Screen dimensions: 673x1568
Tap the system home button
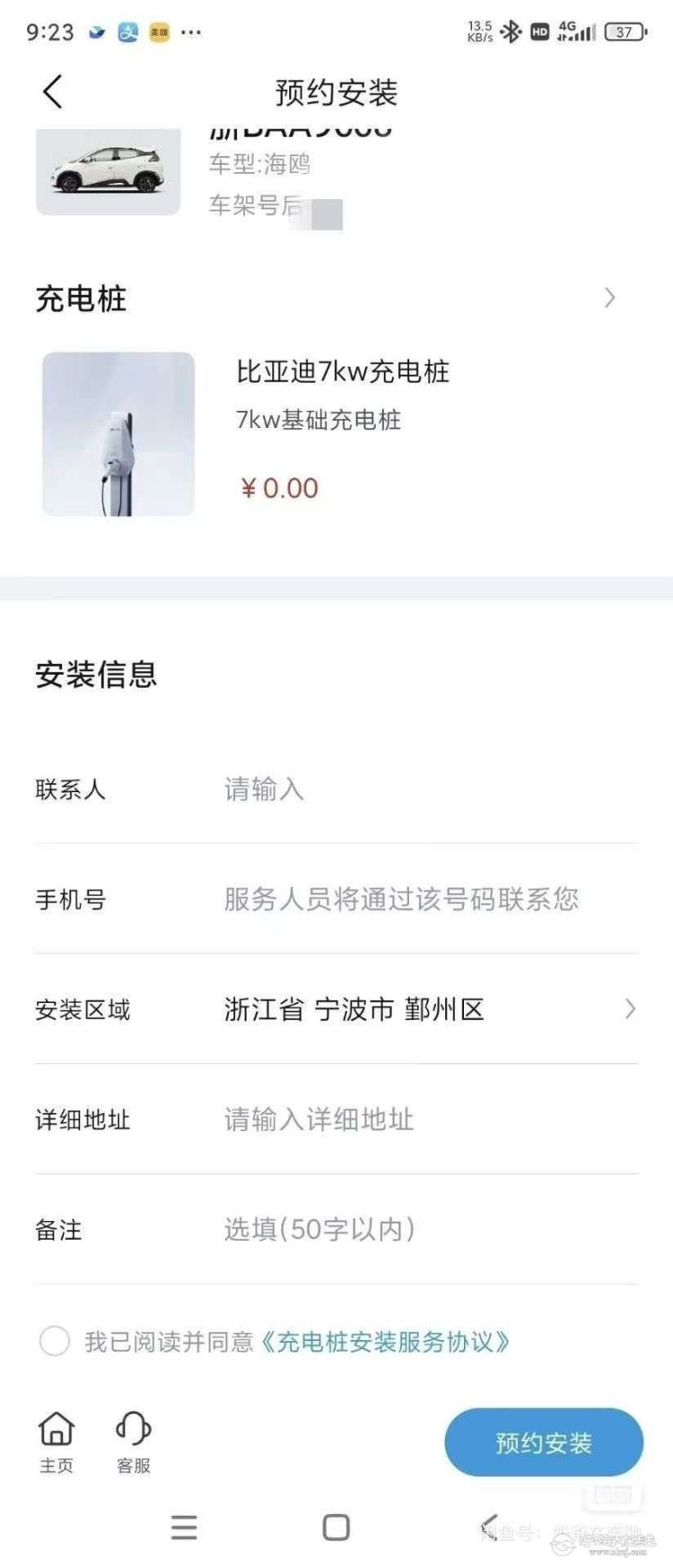pyautogui.click(x=336, y=1528)
